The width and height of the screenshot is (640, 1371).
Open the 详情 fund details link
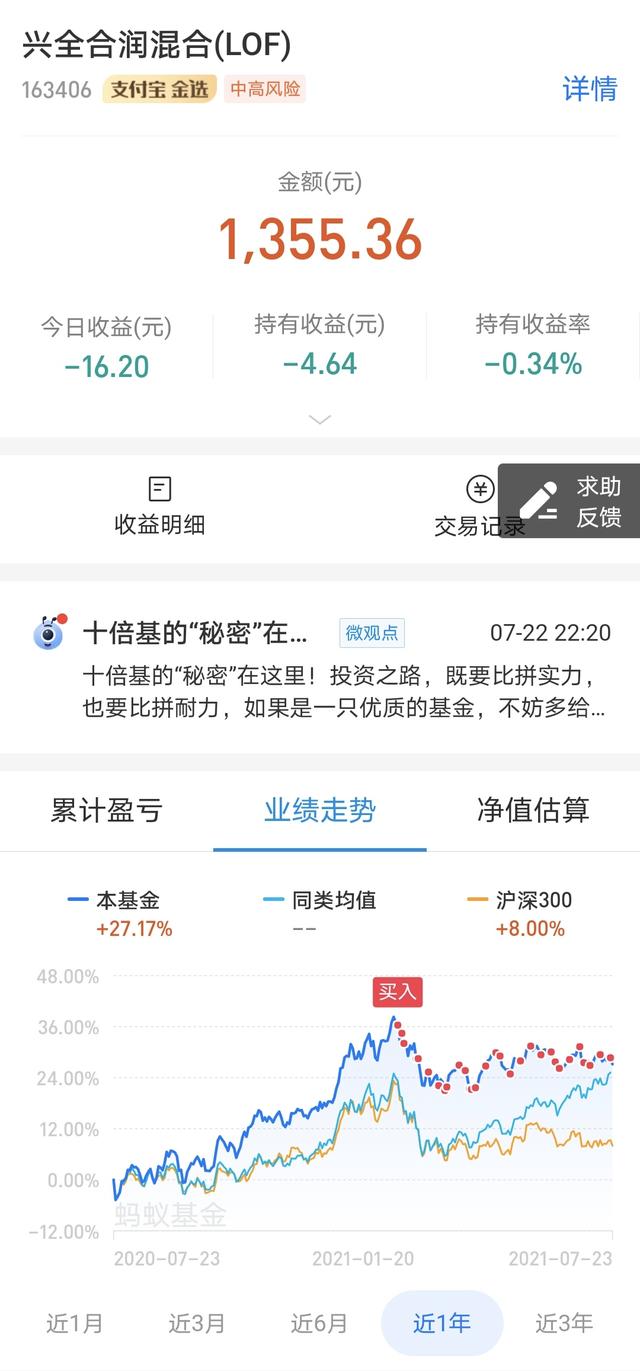pyautogui.click(x=589, y=88)
